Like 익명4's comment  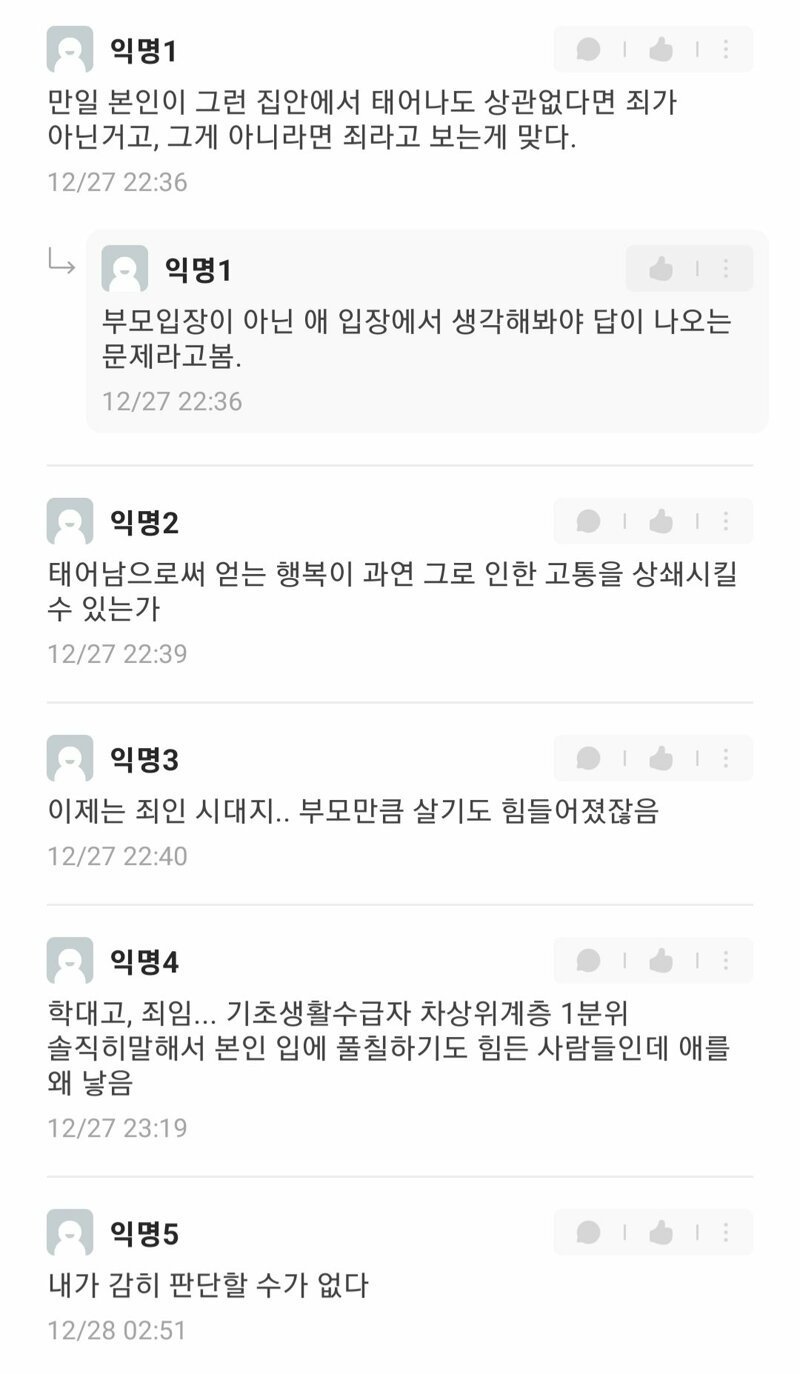(660, 960)
